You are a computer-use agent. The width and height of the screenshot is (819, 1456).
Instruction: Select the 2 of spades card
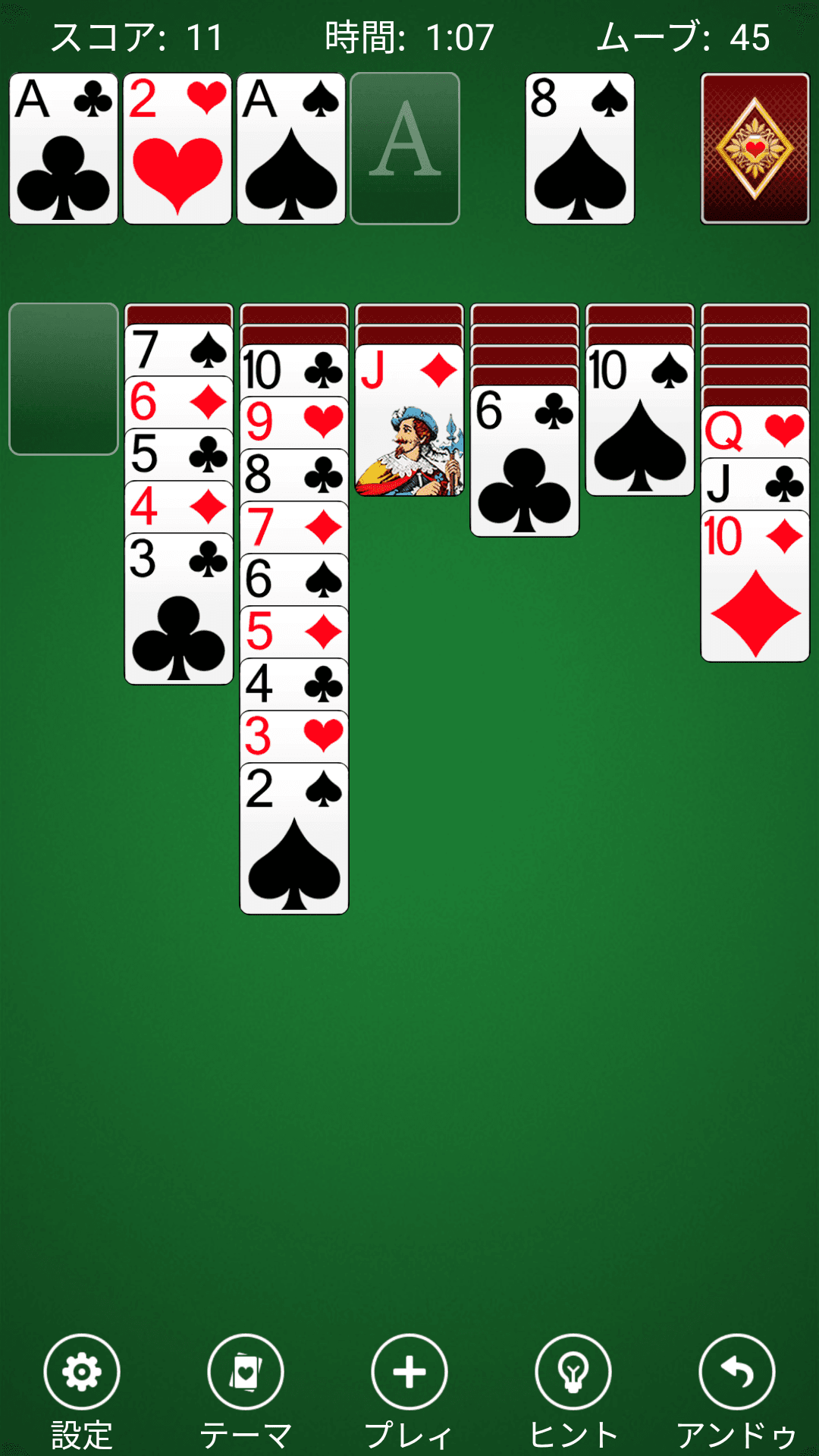(294, 839)
